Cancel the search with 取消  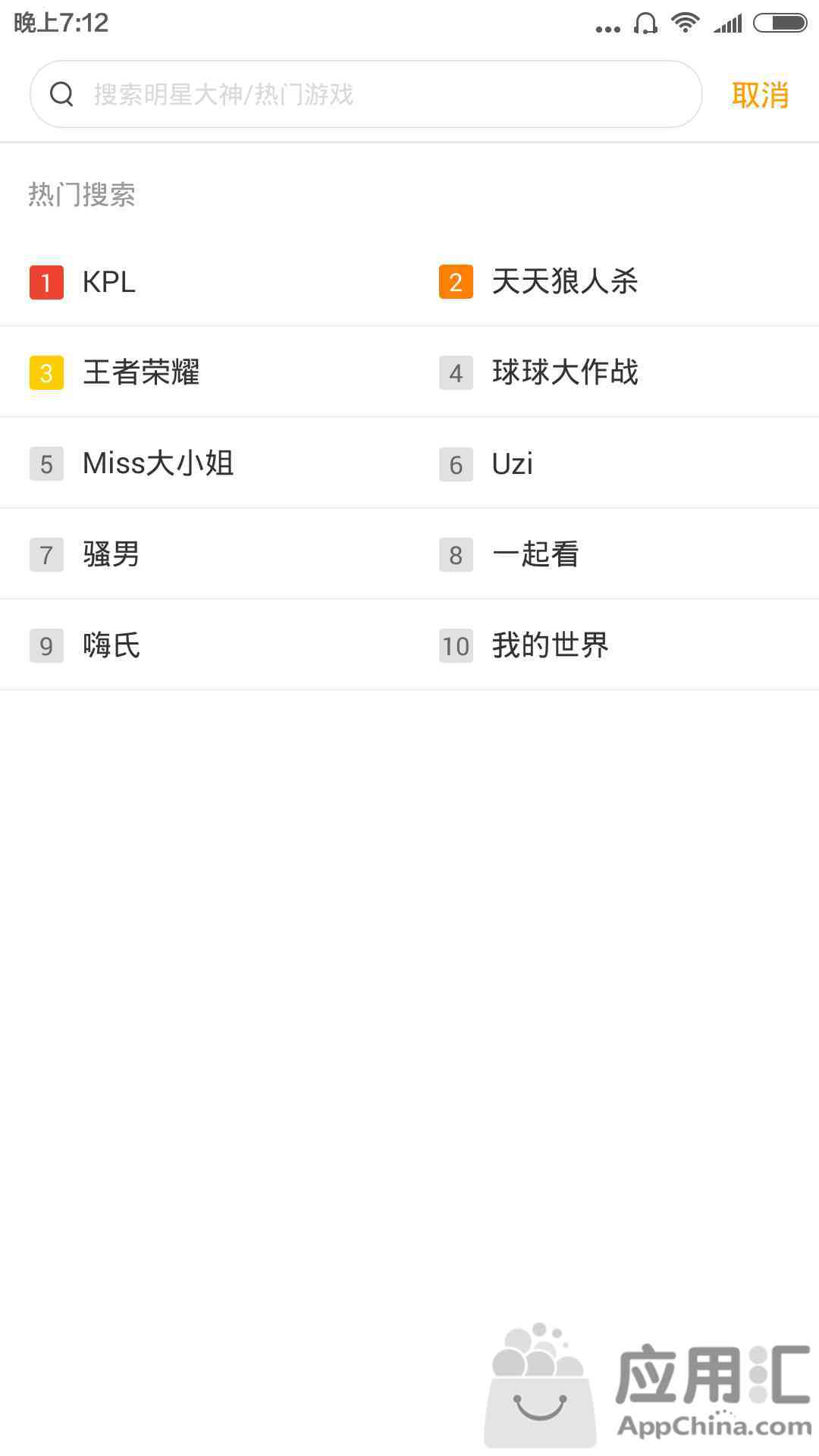[761, 95]
